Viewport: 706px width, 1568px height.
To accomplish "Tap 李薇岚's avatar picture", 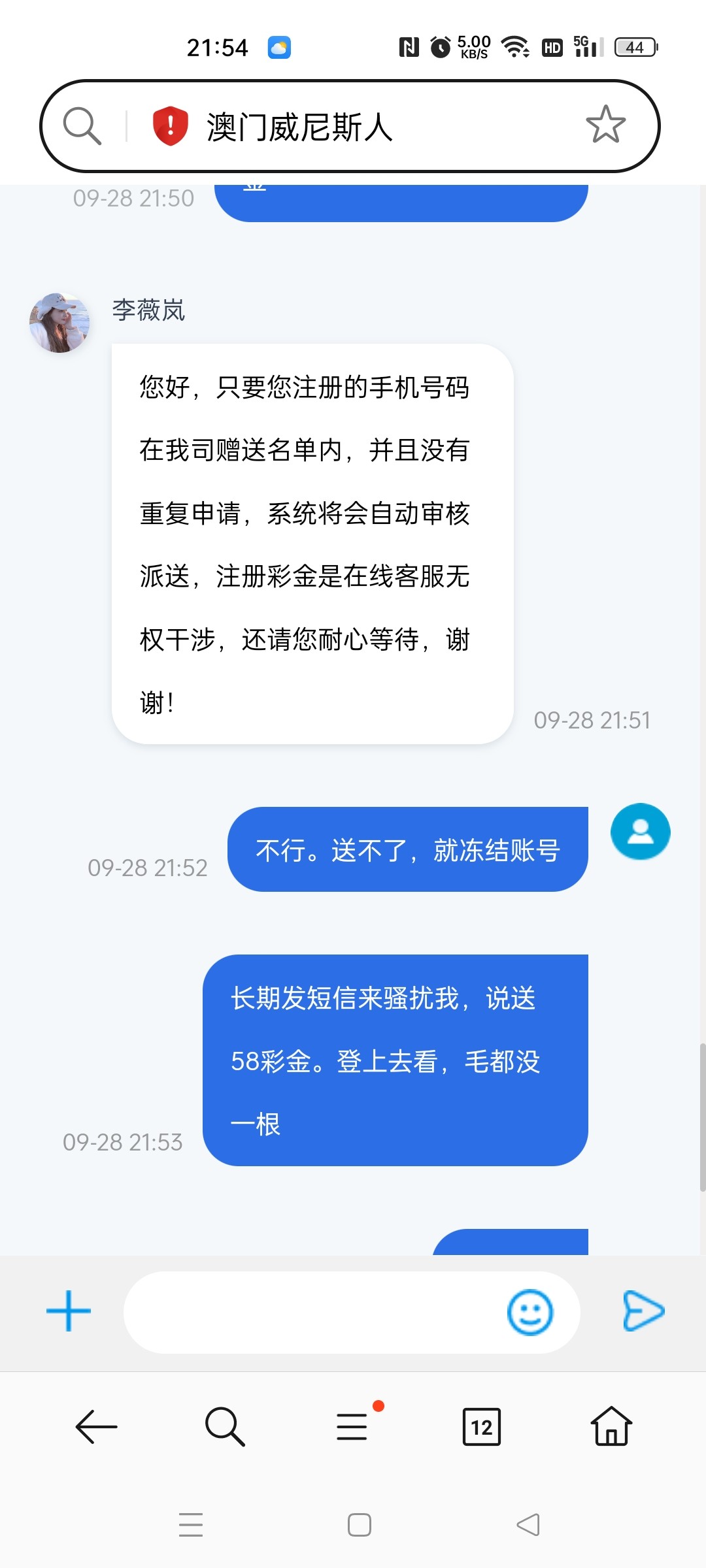I will pos(59,323).
